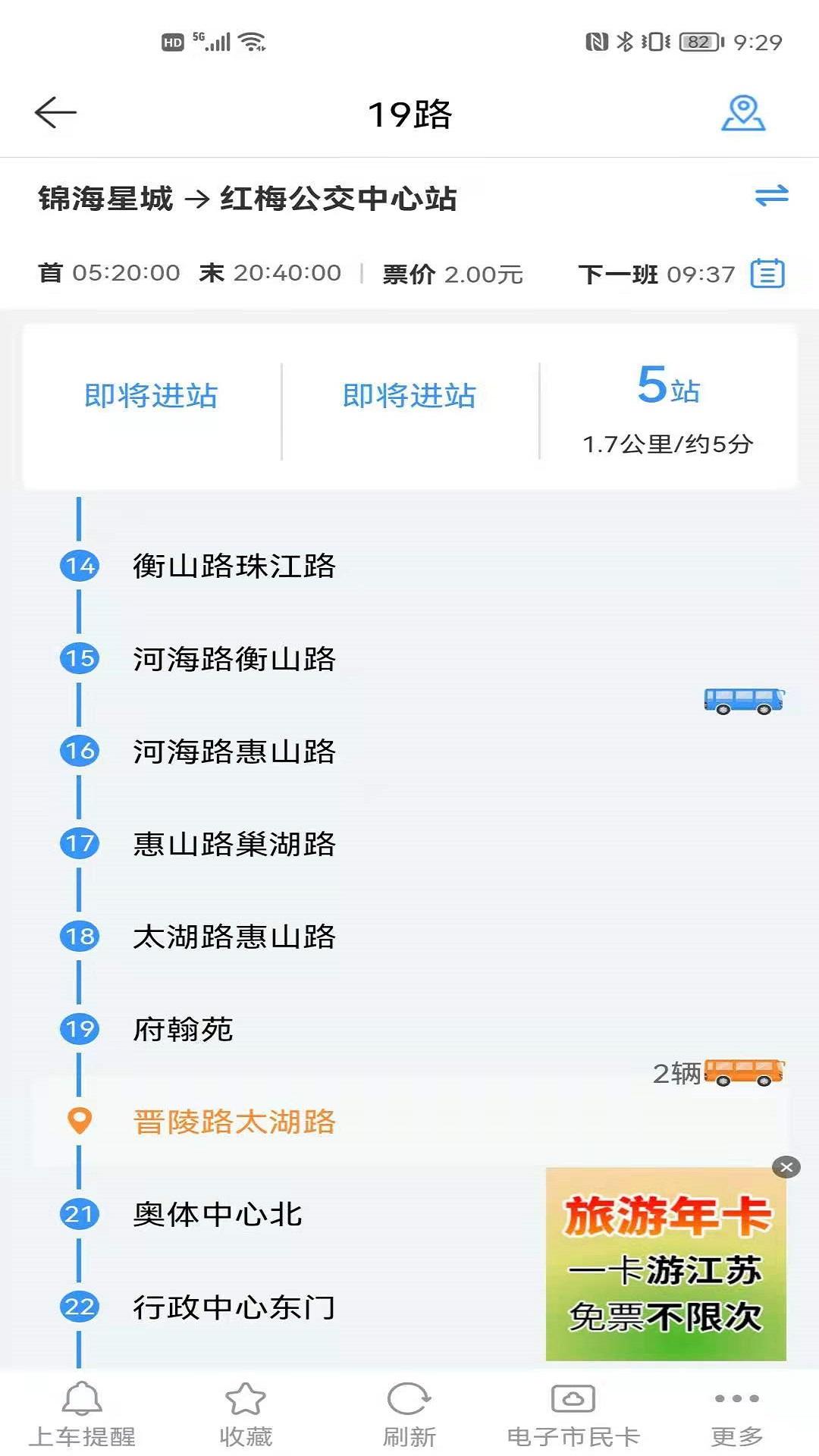The height and width of the screenshot is (1456, 819).
Task: Open the route map view icon
Action: [x=744, y=115]
